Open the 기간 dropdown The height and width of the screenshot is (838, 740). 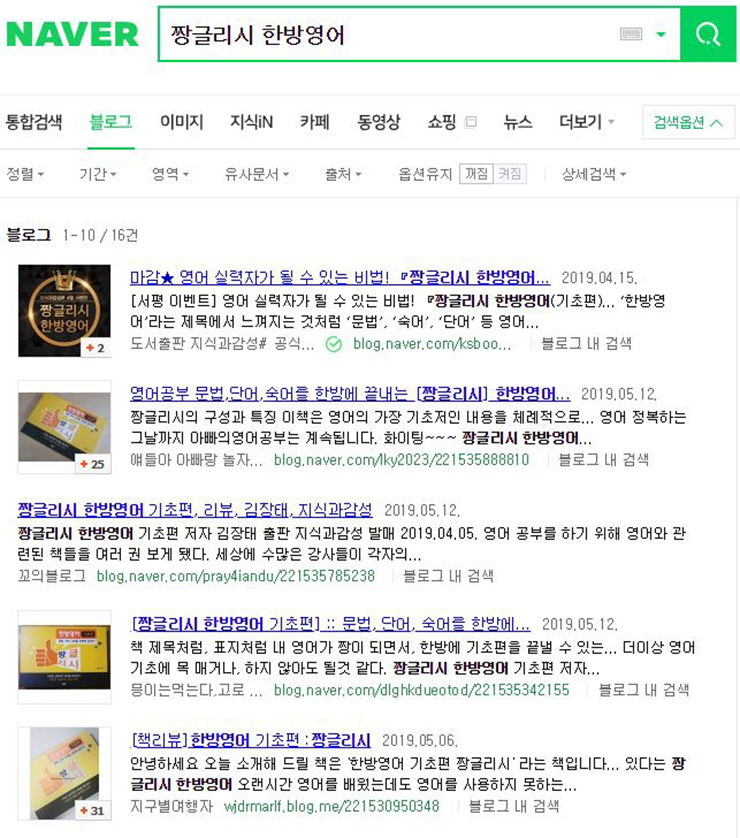[x=98, y=174]
